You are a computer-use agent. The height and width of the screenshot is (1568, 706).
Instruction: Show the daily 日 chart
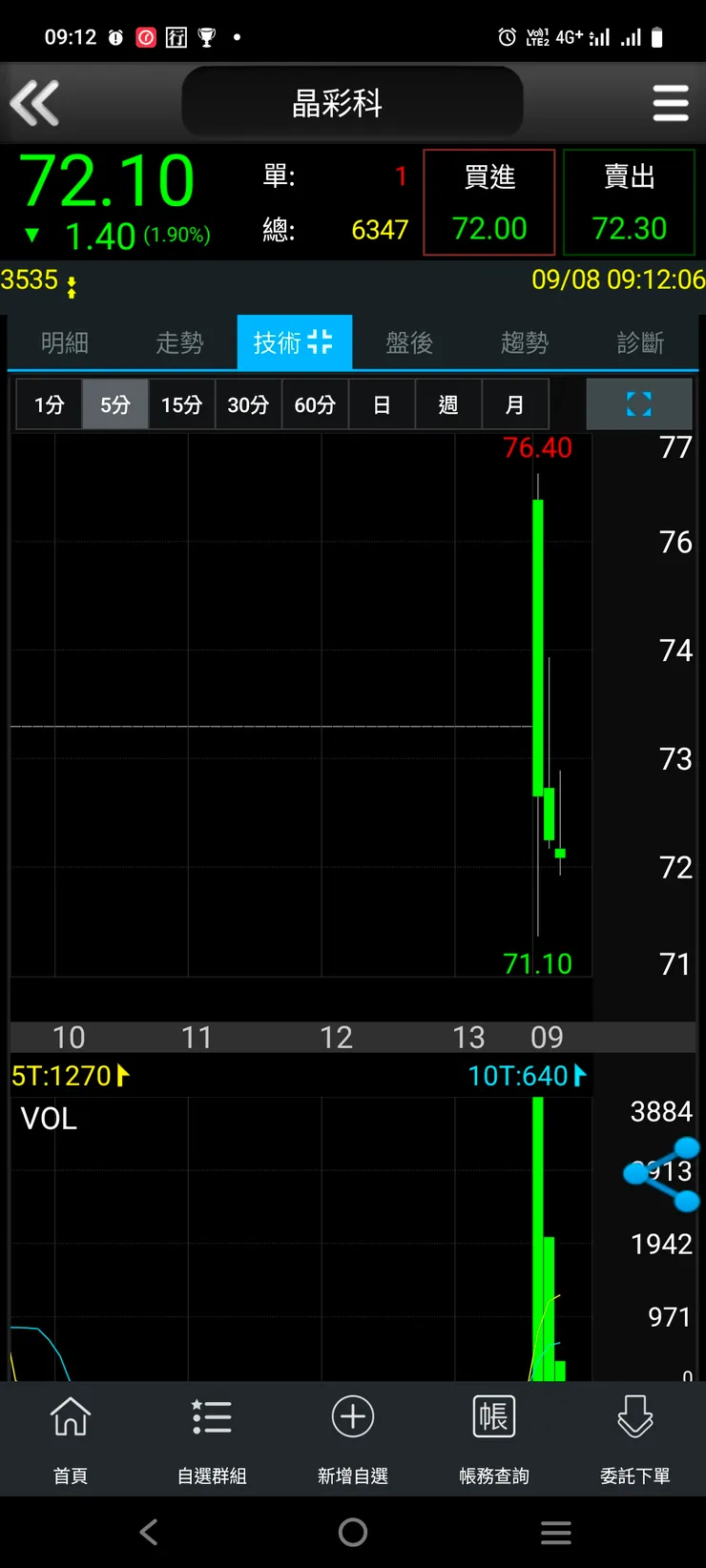click(382, 404)
